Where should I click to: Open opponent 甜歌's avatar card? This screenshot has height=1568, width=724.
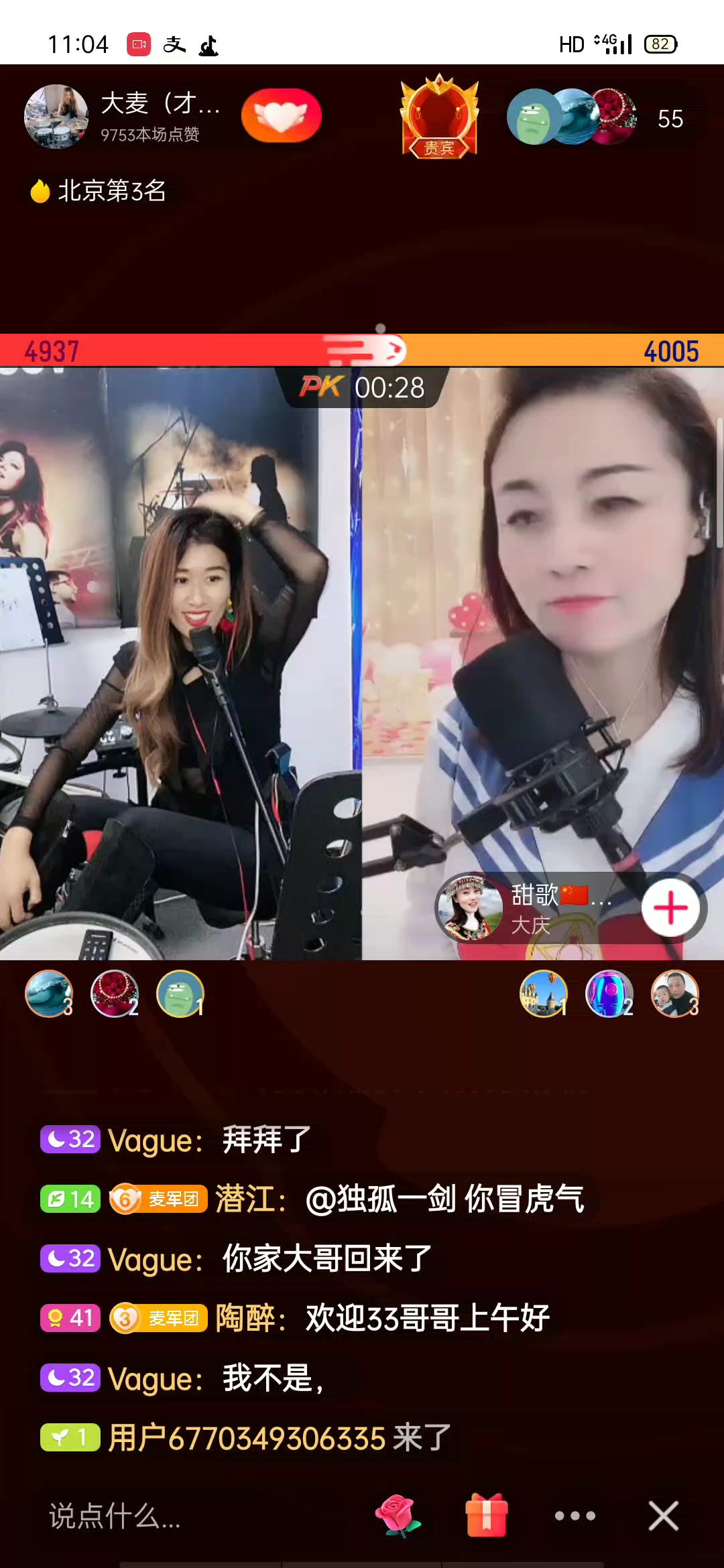[x=469, y=909]
